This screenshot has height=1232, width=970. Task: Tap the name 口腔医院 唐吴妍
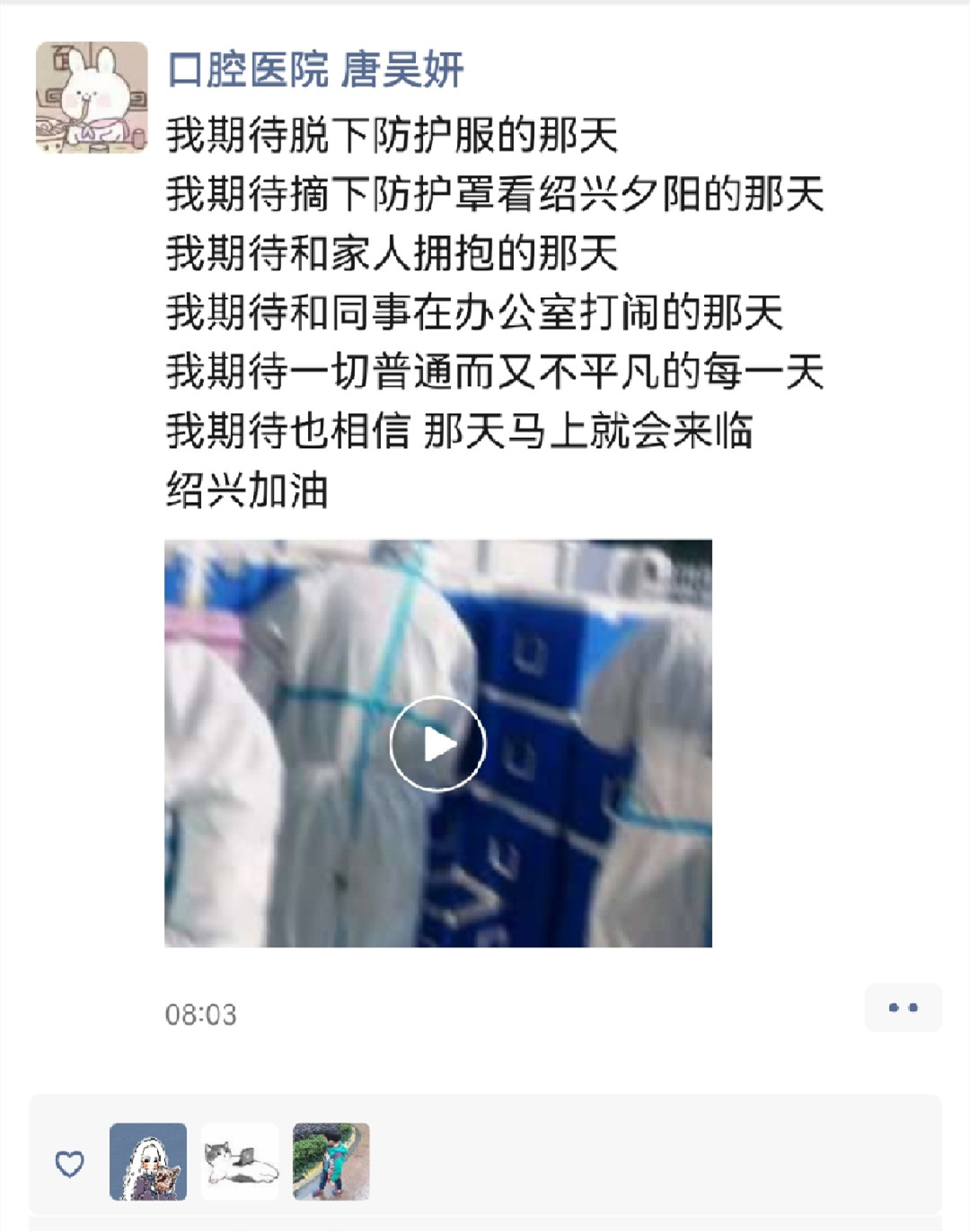coord(315,70)
